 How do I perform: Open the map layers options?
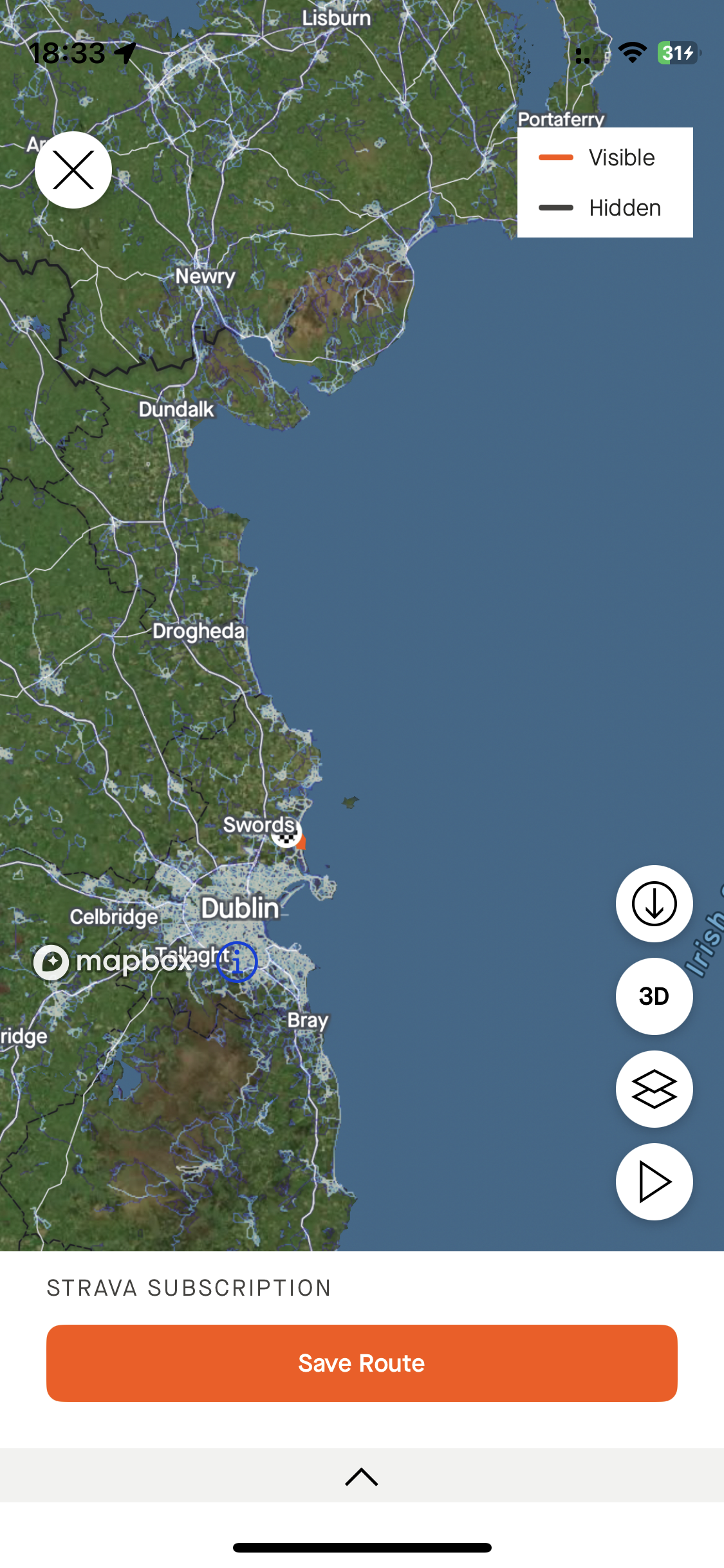654,1089
